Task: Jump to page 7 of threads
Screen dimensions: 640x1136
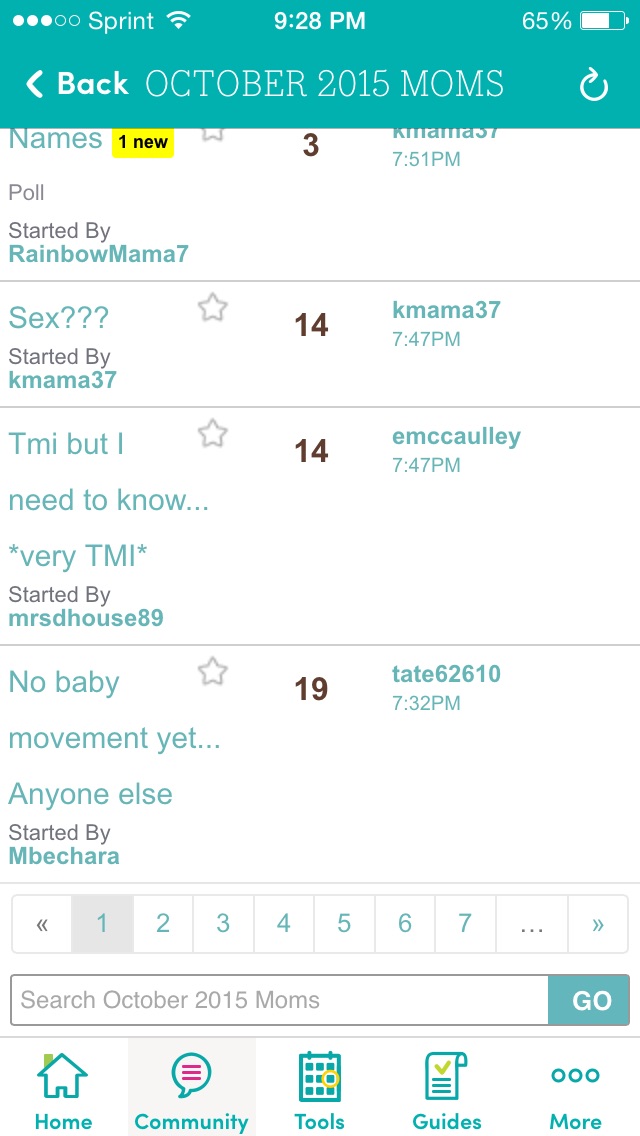Action: 465,924
